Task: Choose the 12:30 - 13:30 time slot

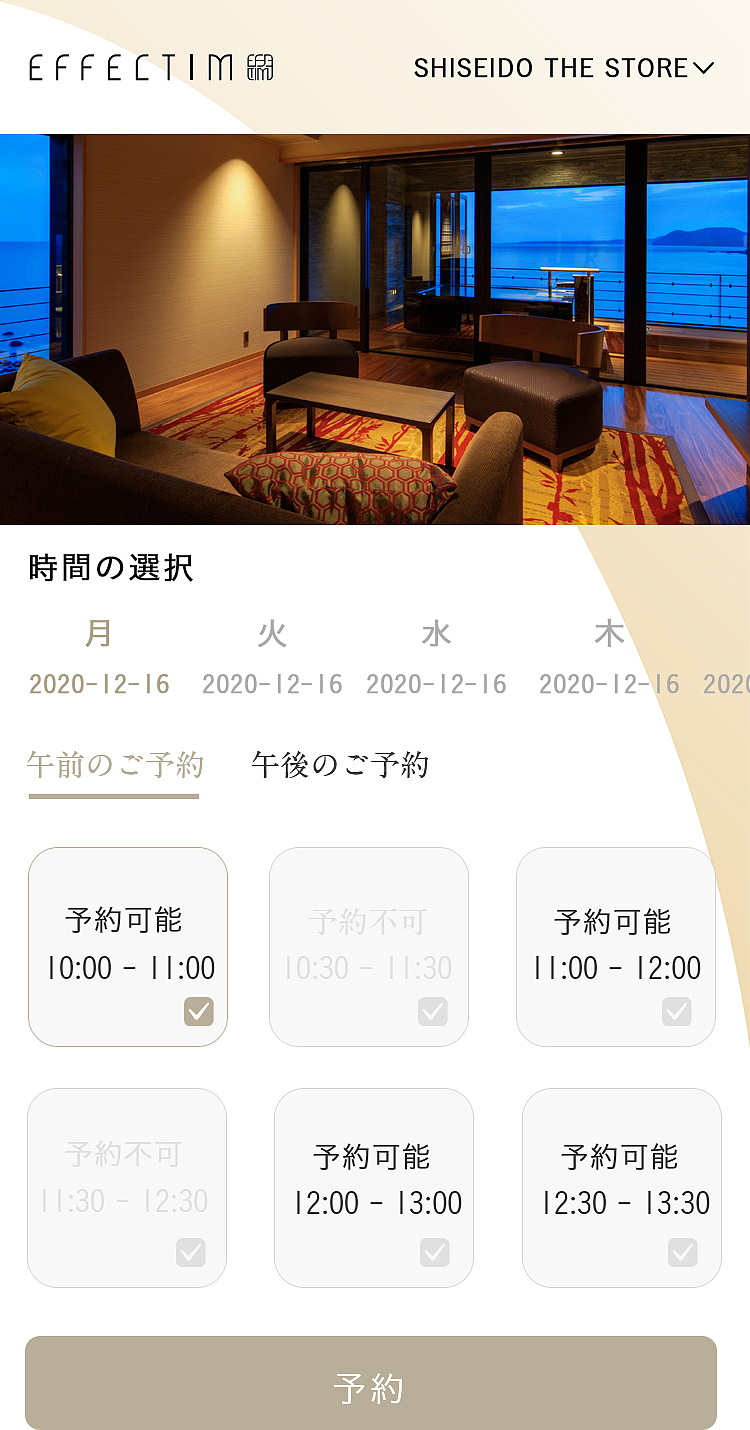Action: [622, 1187]
